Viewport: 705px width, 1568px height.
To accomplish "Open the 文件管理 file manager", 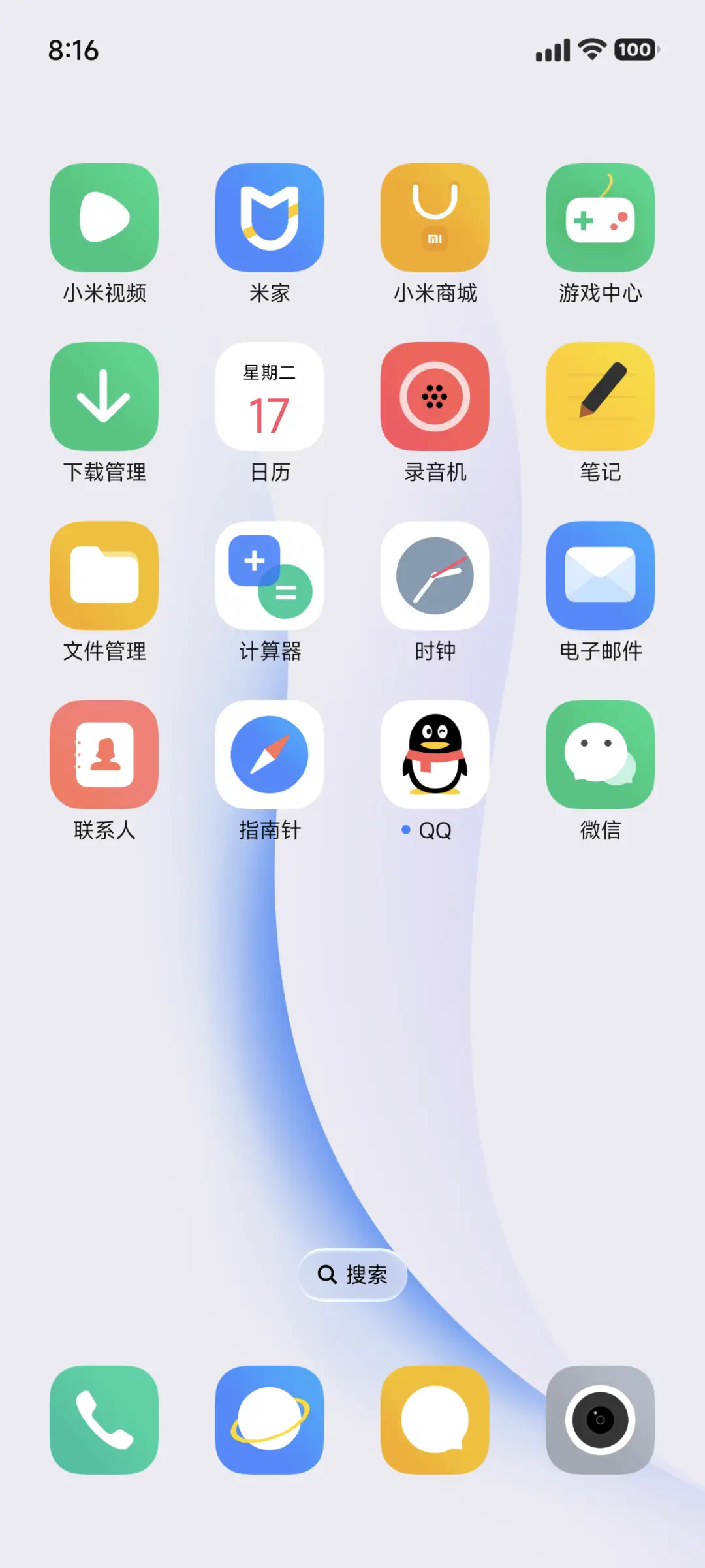I will [x=104, y=576].
